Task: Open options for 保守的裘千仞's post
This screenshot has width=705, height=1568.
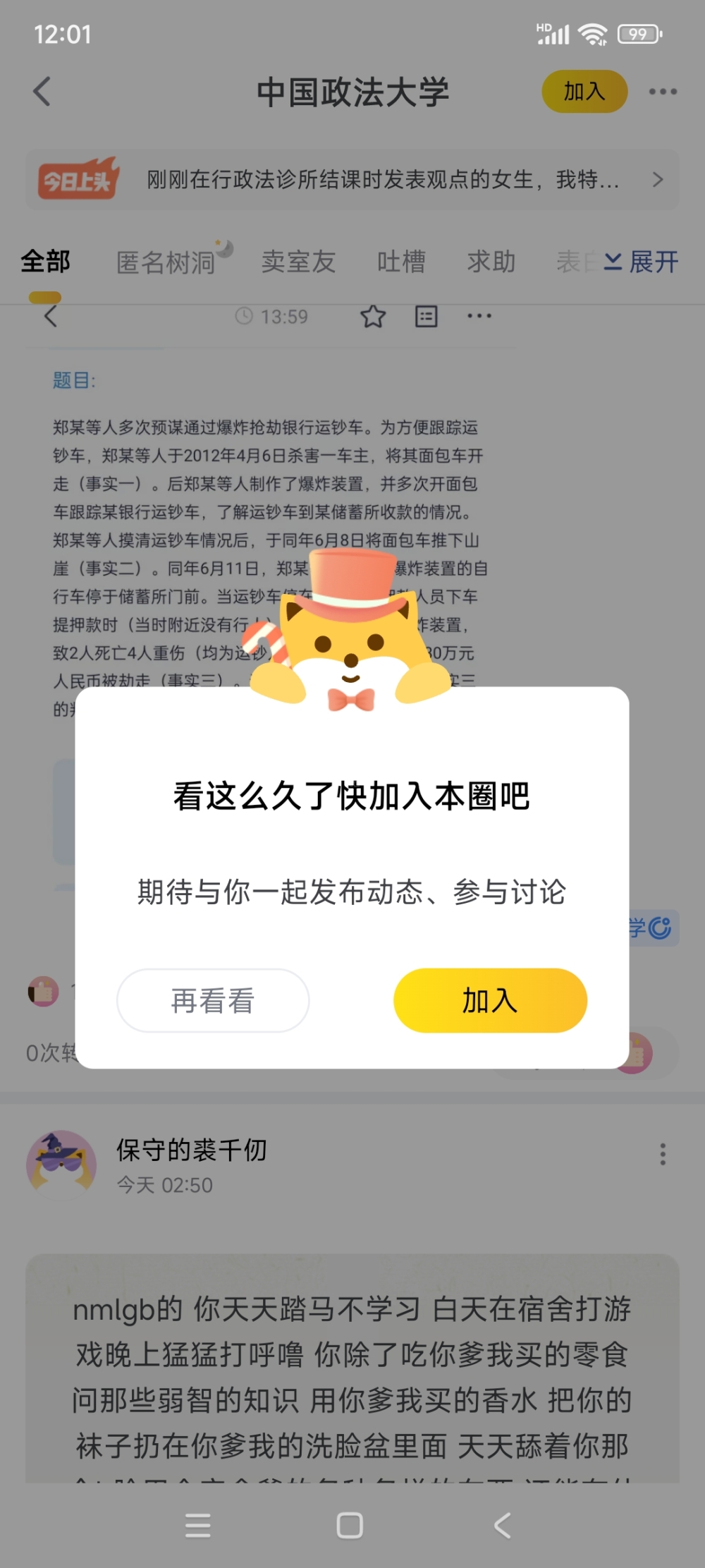Action: click(x=662, y=1154)
